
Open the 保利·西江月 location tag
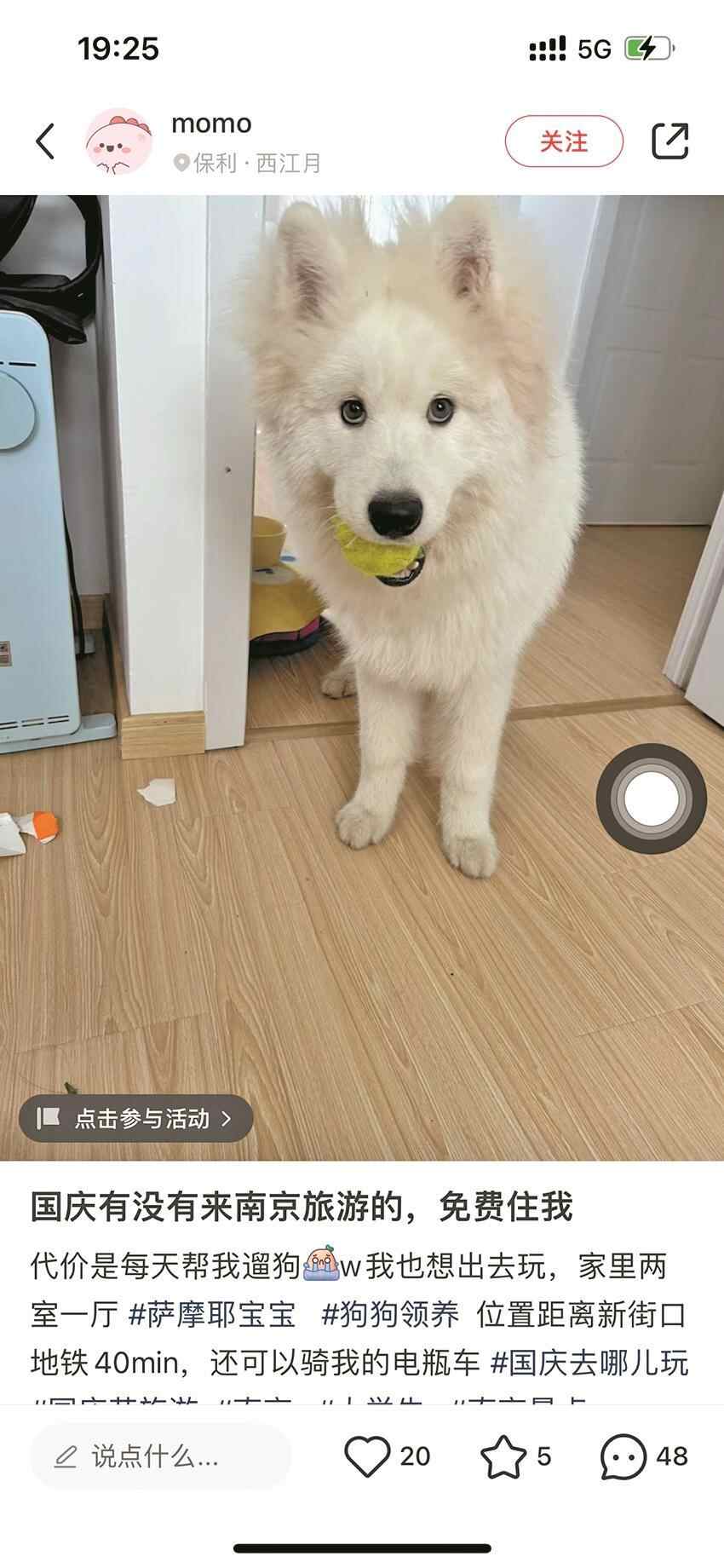pyautogui.click(x=248, y=163)
